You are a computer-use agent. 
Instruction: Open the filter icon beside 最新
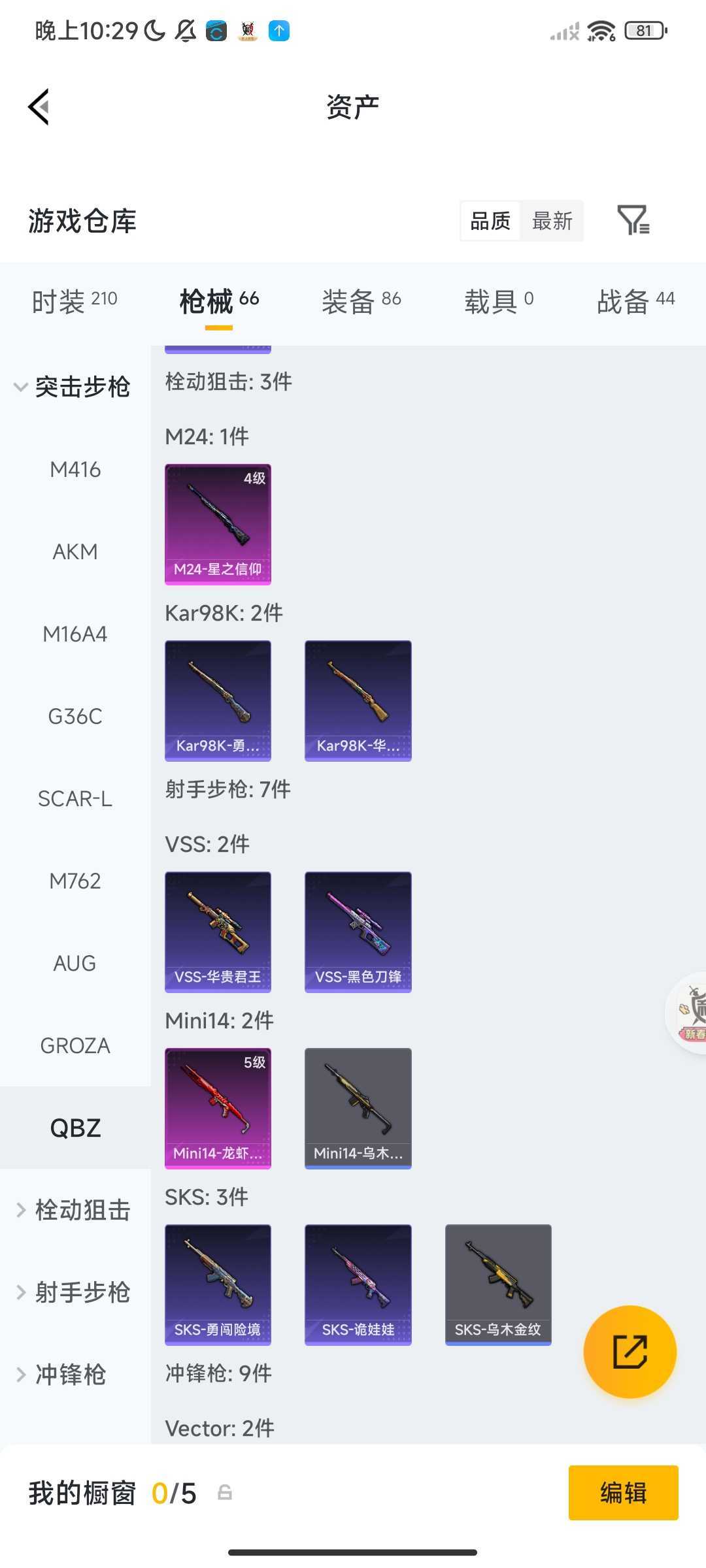click(635, 221)
